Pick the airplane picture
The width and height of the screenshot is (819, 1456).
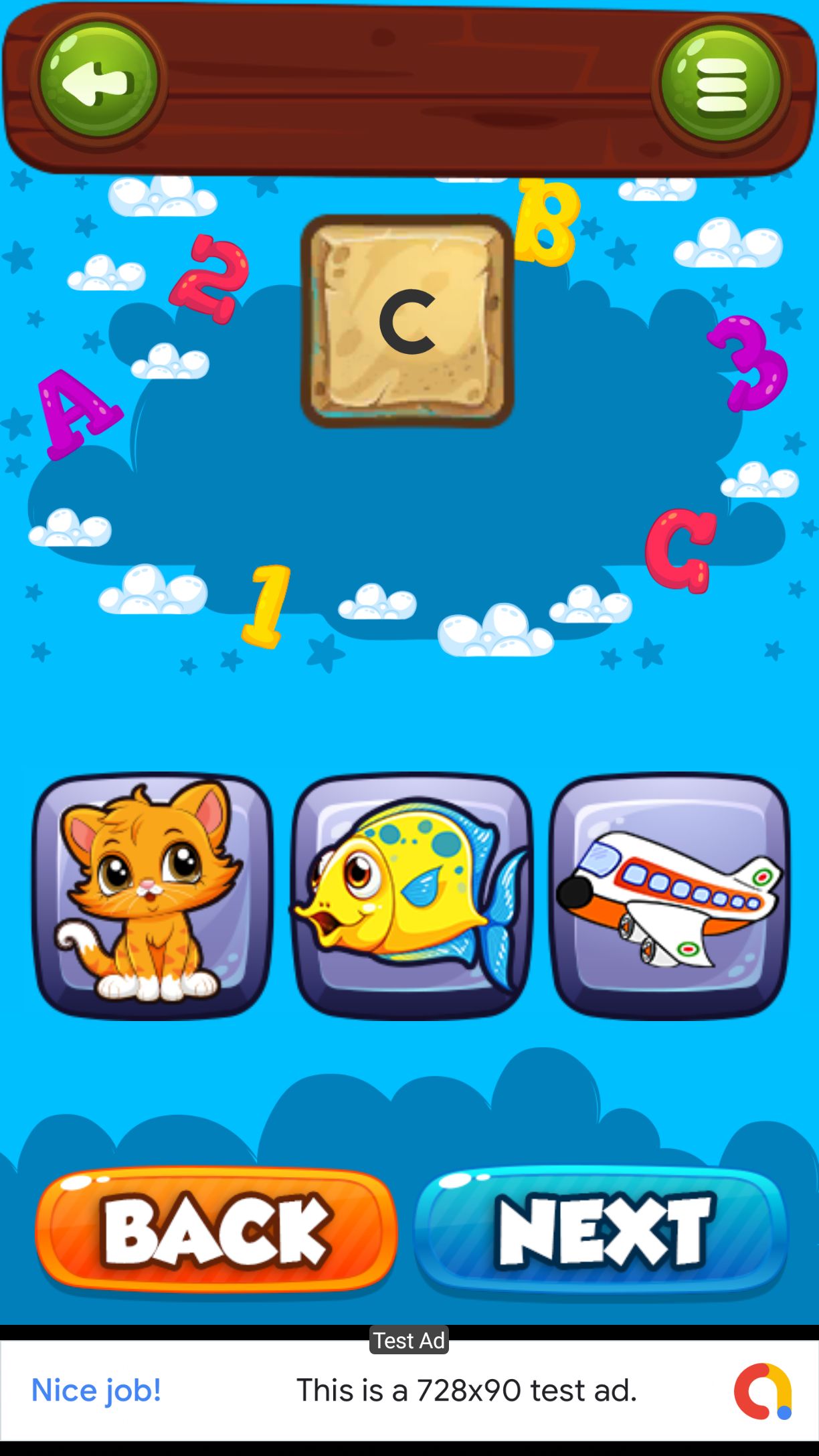tap(670, 895)
